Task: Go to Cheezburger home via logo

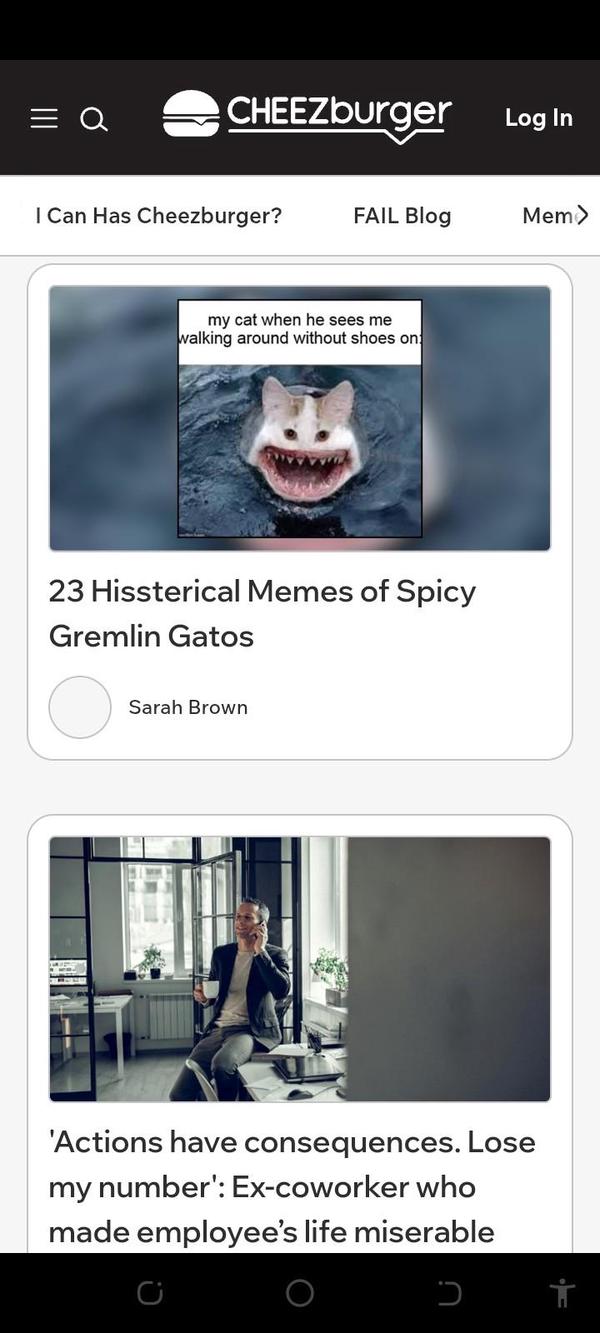Action: coord(307,115)
